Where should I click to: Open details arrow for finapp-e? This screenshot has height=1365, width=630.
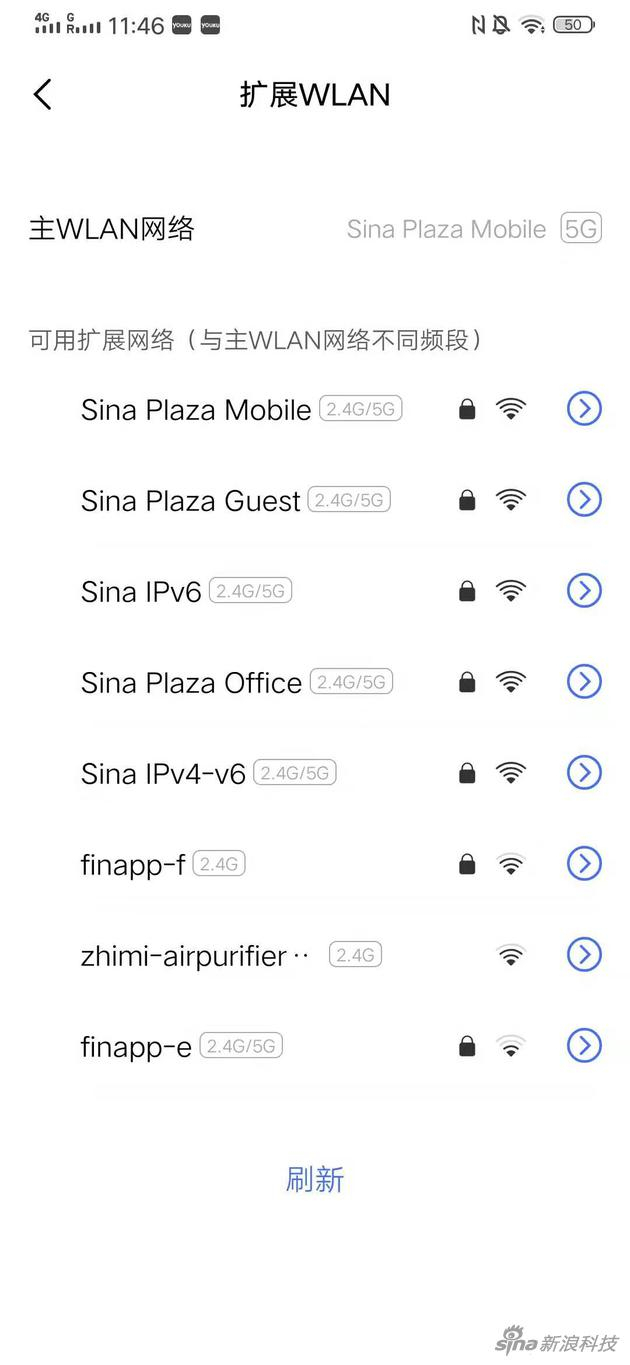(584, 1046)
